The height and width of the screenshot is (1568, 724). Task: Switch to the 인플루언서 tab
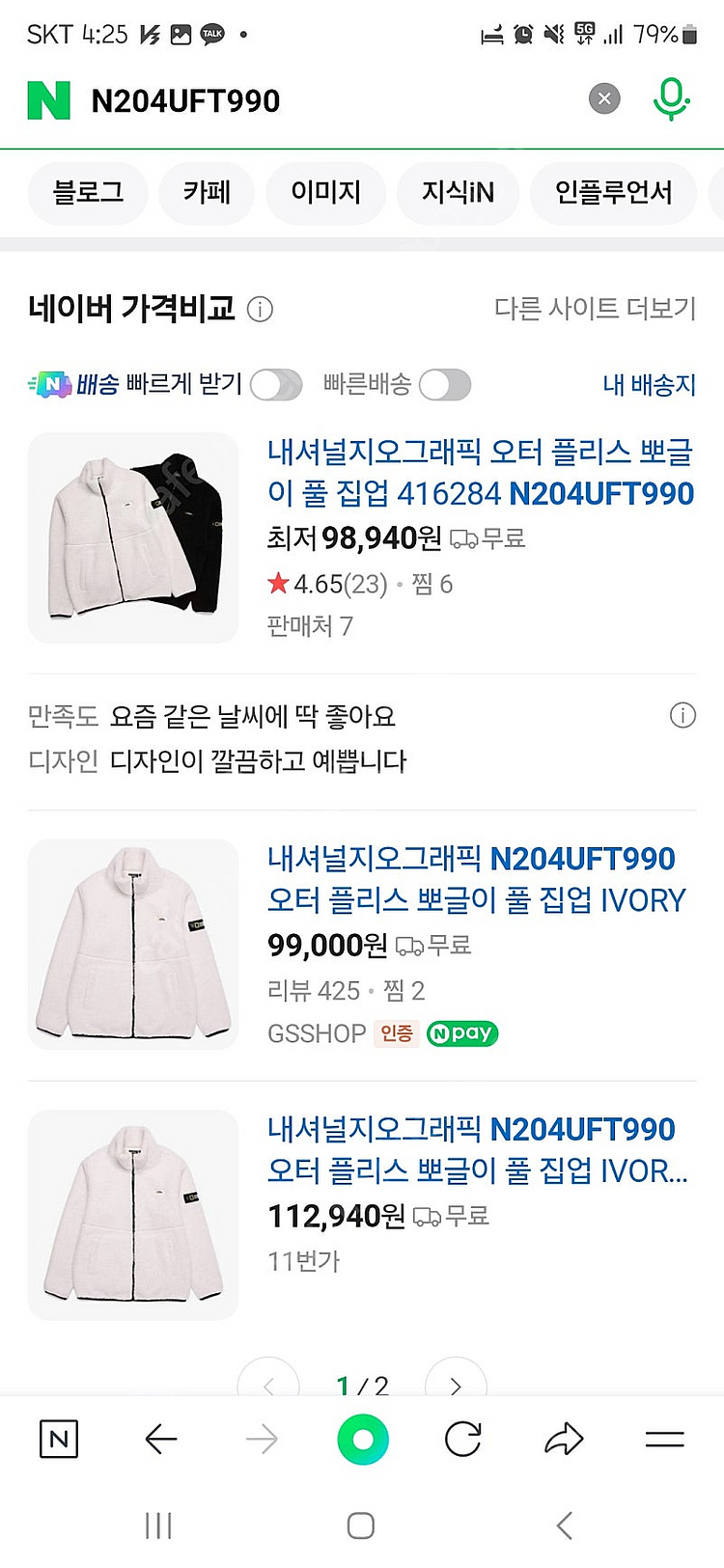[613, 193]
